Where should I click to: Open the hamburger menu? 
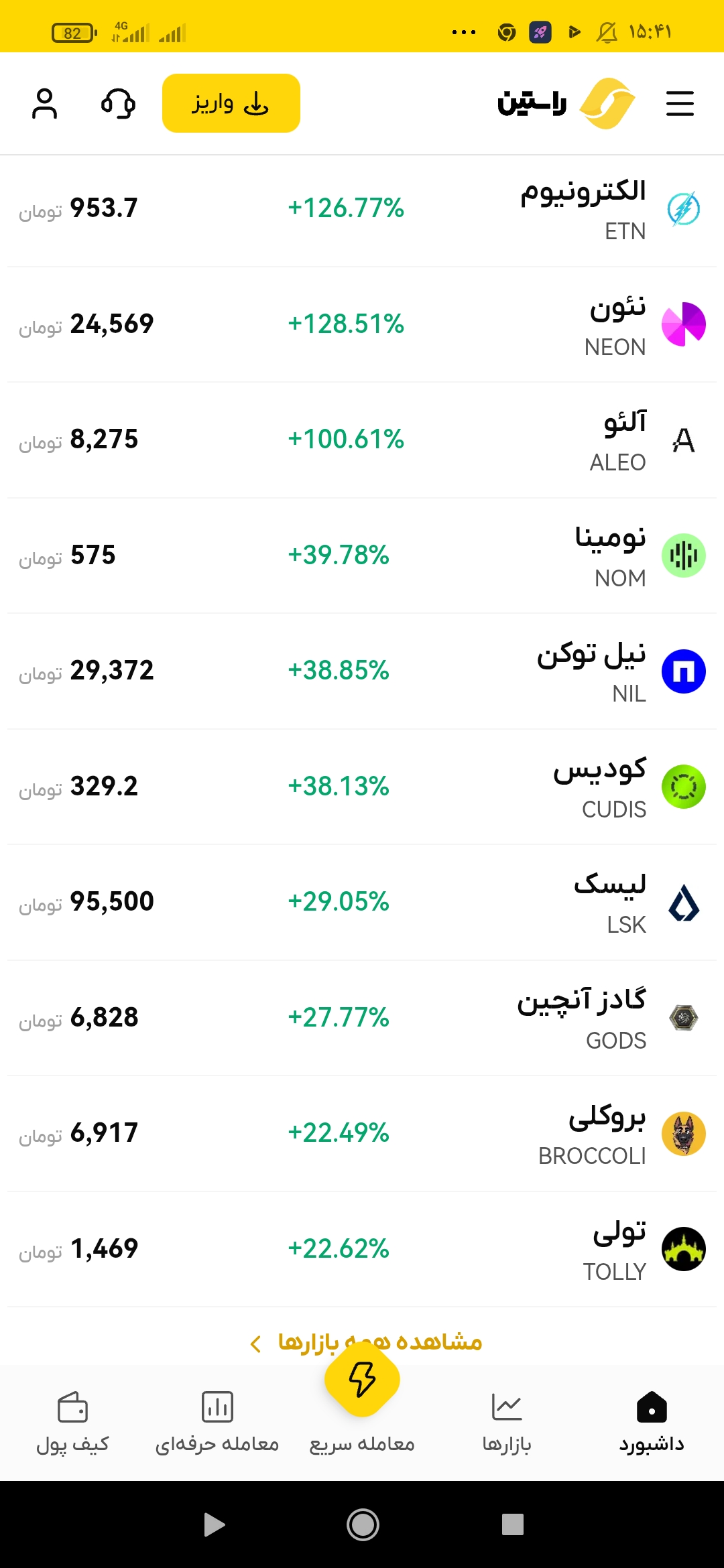pyautogui.click(x=680, y=103)
